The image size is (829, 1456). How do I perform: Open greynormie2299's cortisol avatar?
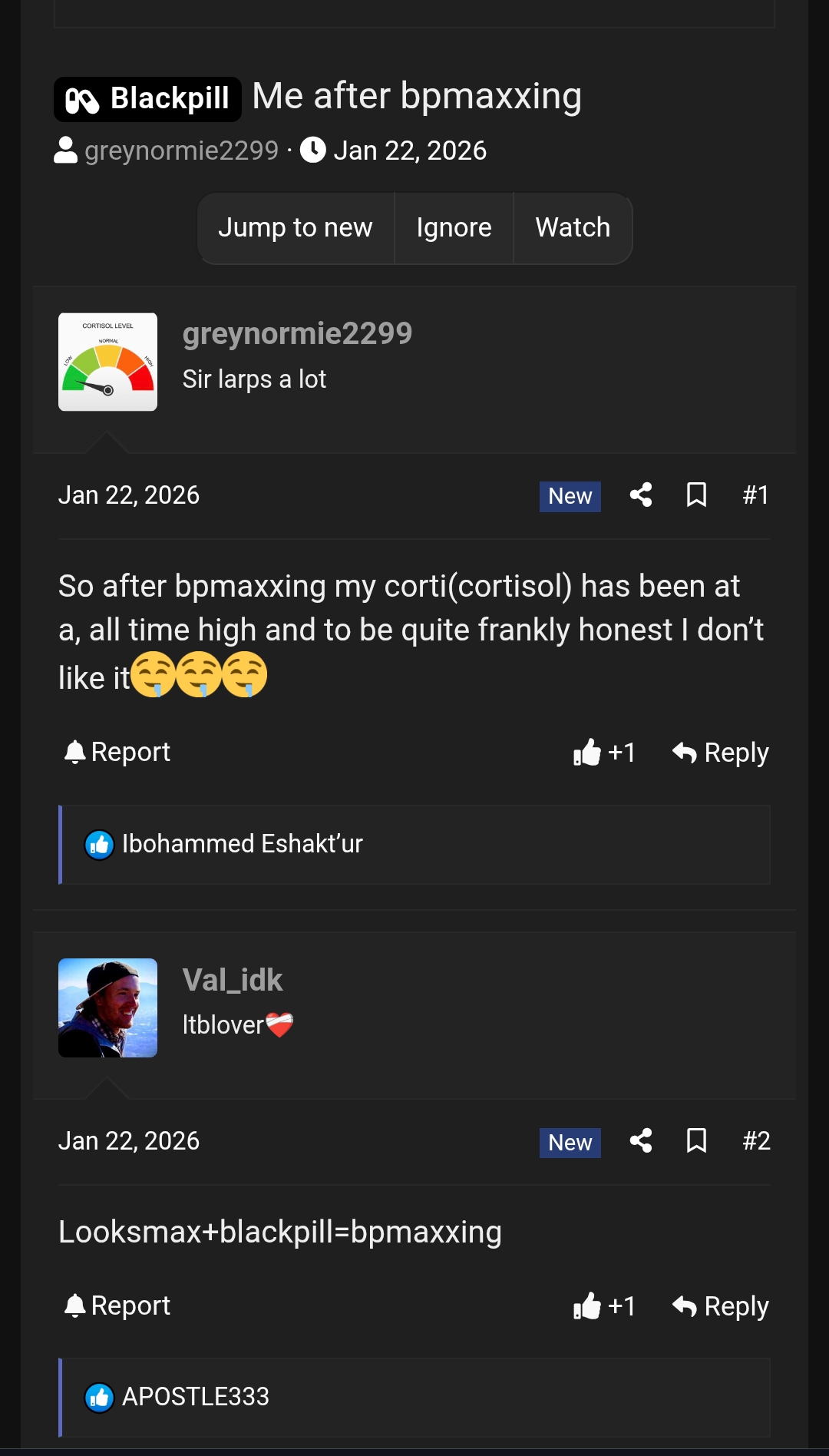point(107,362)
